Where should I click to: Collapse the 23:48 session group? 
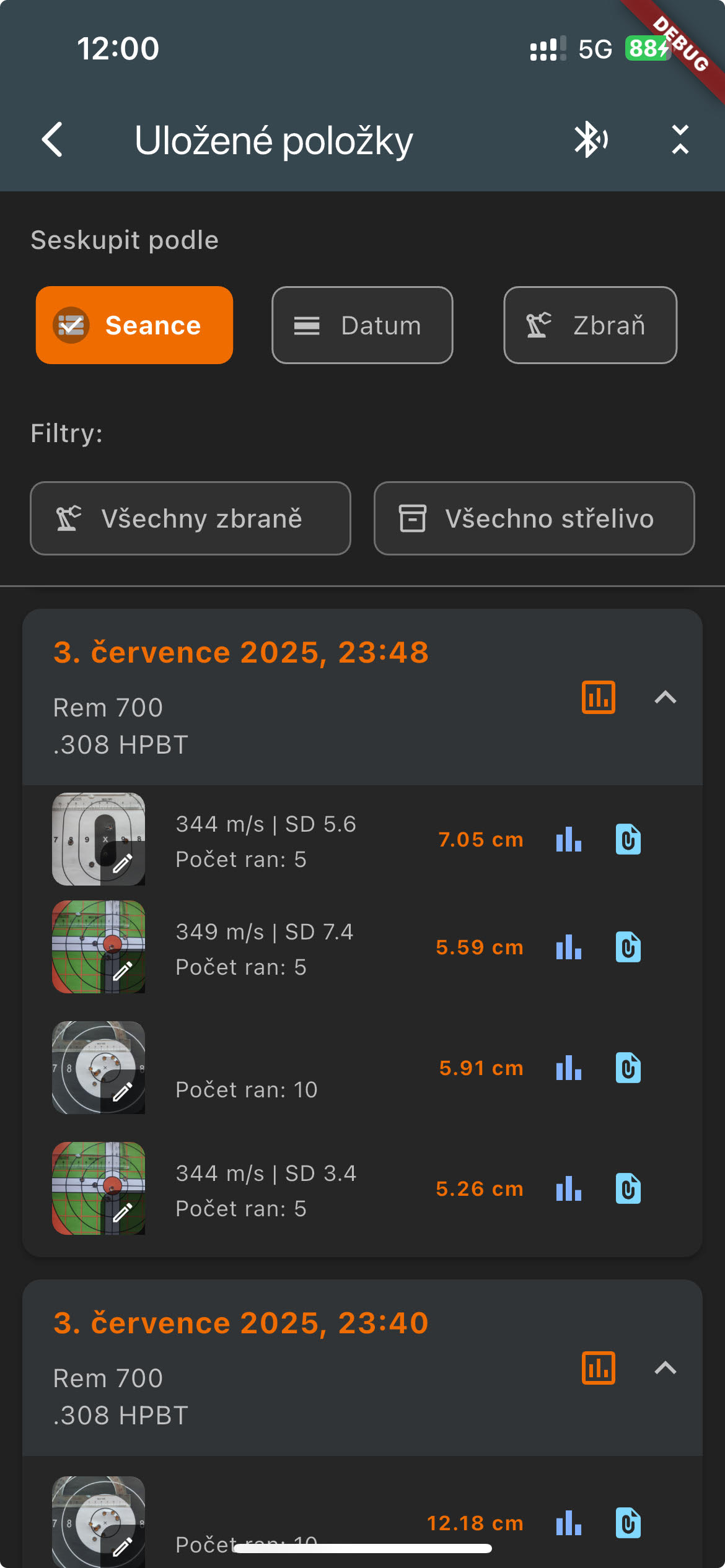coord(665,697)
